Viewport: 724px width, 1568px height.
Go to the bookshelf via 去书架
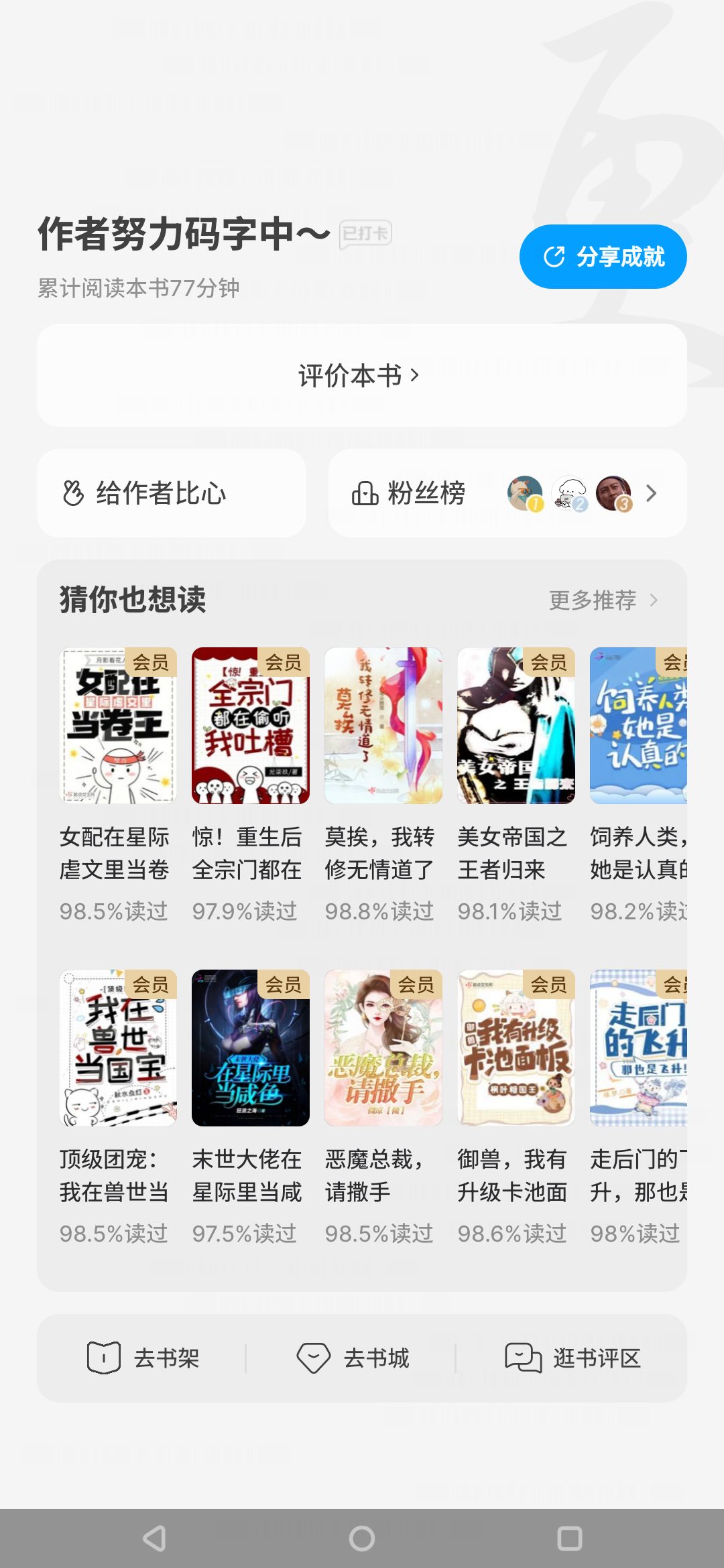point(143,1358)
